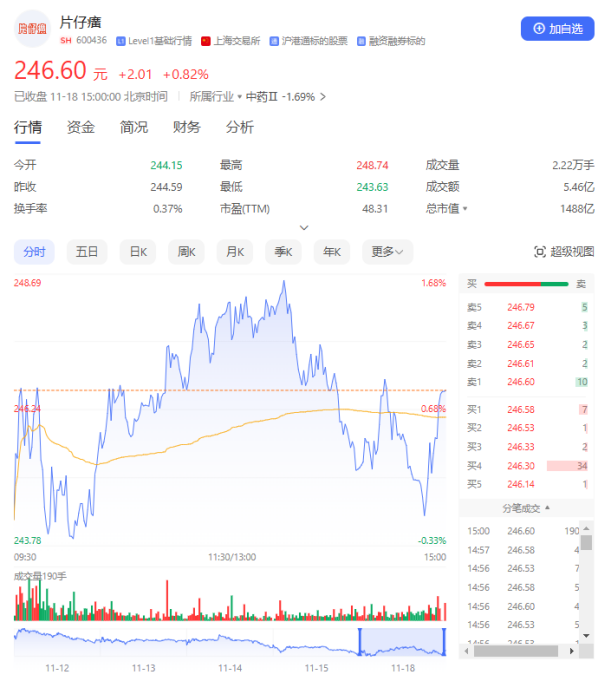The image size is (612, 681).
Task: Switch chart to 月K
Action: pyautogui.click(x=236, y=252)
